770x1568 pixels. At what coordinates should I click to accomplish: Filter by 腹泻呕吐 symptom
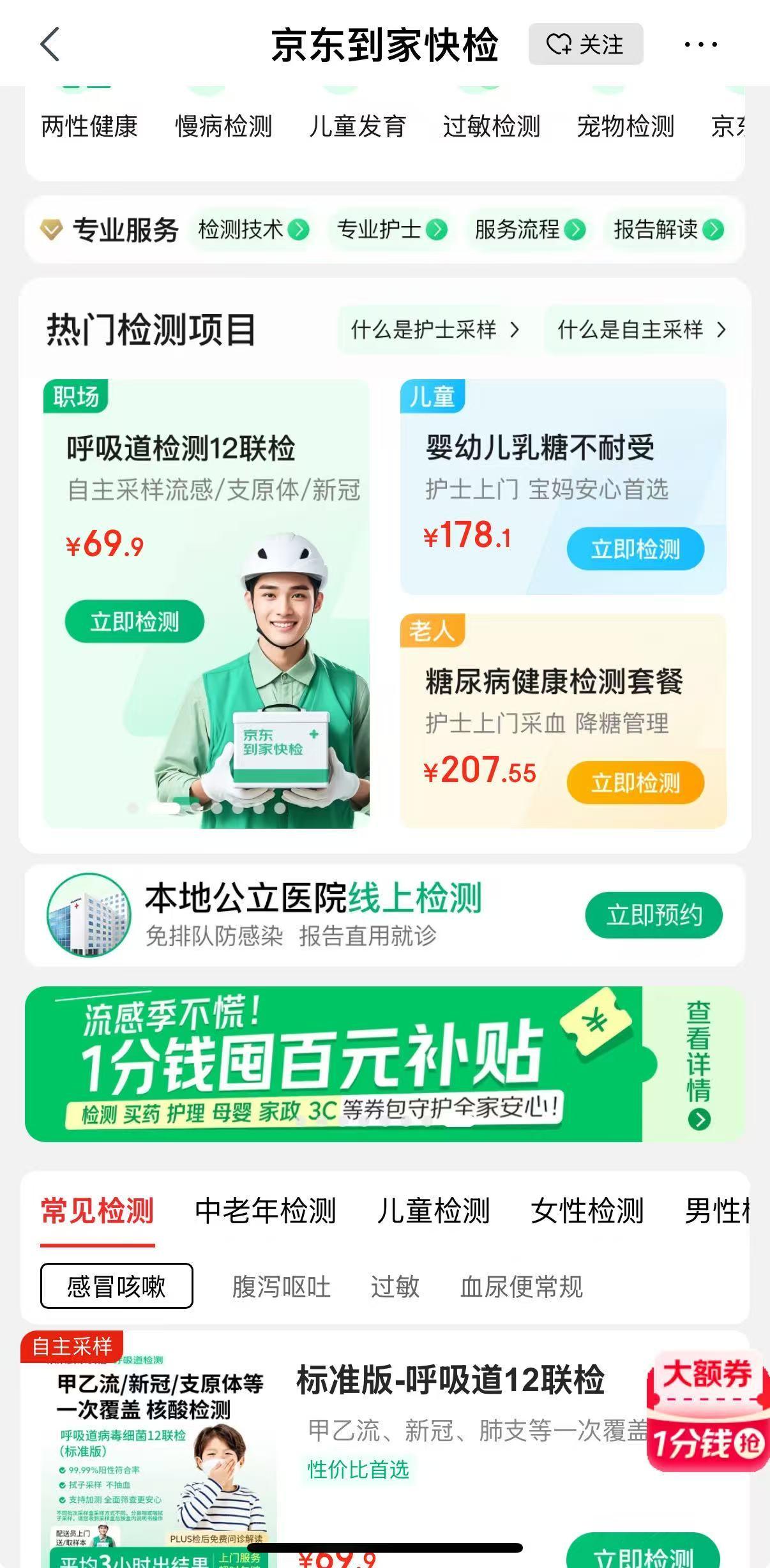pyautogui.click(x=281, y=1286)
